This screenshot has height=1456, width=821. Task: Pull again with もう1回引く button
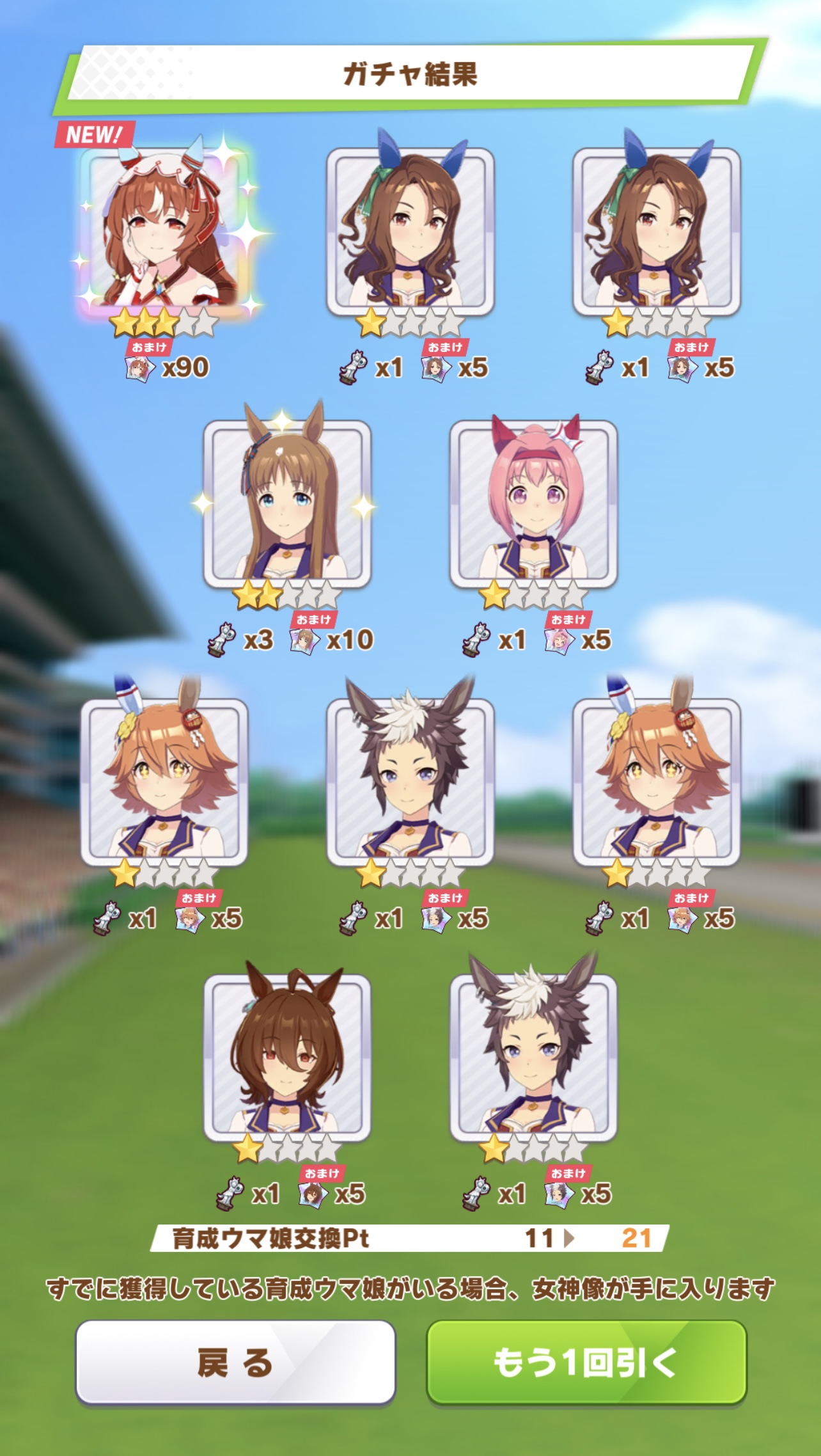coord(586,1362)
